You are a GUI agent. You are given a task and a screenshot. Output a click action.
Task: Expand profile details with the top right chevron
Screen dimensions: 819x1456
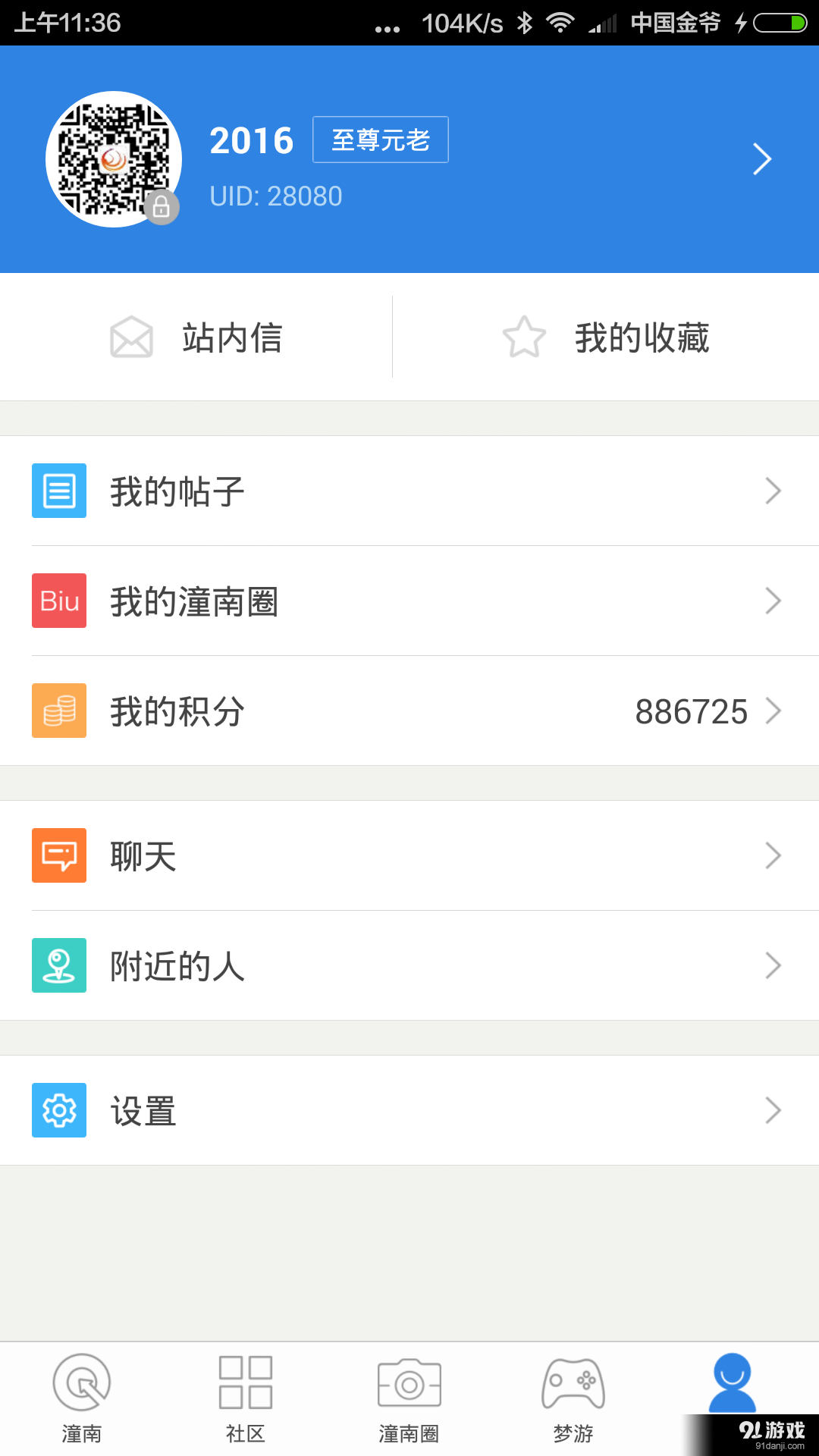(x=762, y=158)
